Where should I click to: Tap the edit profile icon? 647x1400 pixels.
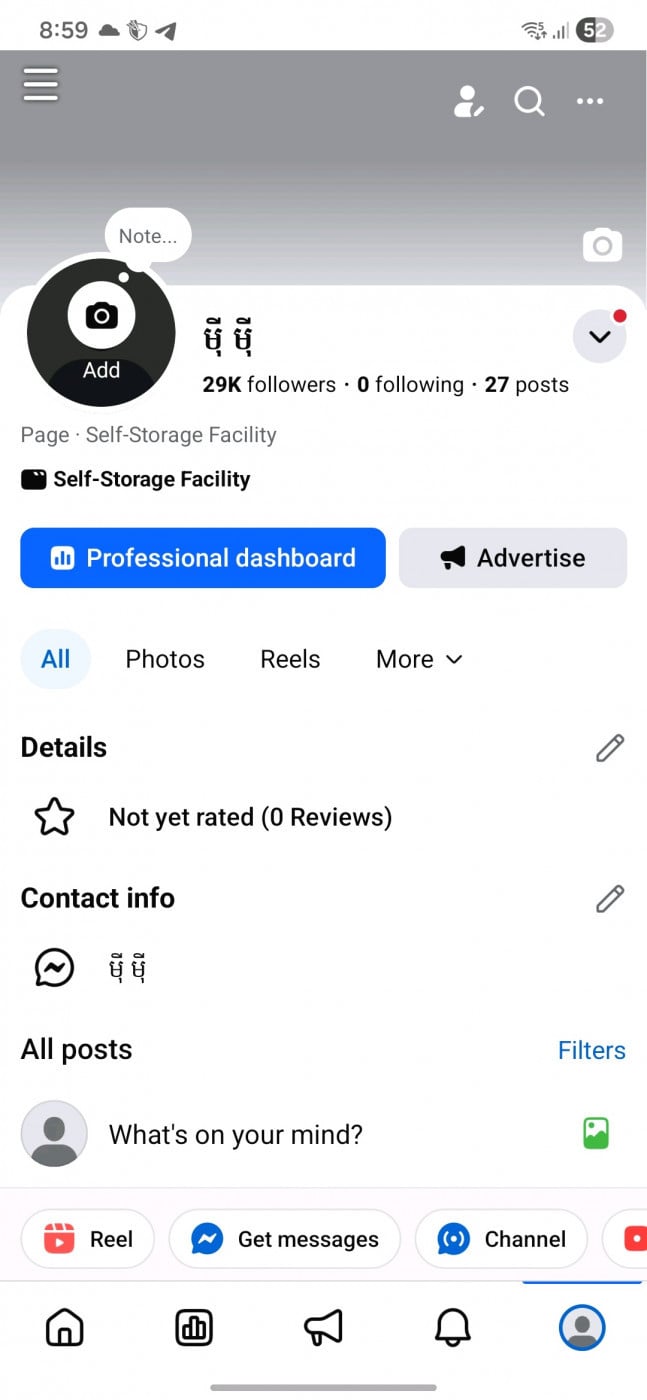(x=468, y=101)
